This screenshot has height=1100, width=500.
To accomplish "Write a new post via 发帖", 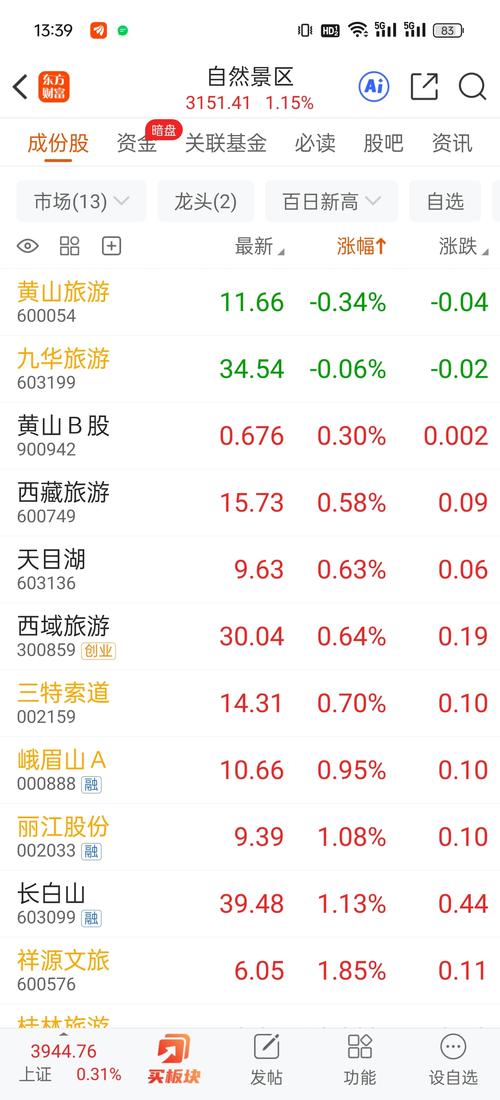I will tap(266, 1059).
